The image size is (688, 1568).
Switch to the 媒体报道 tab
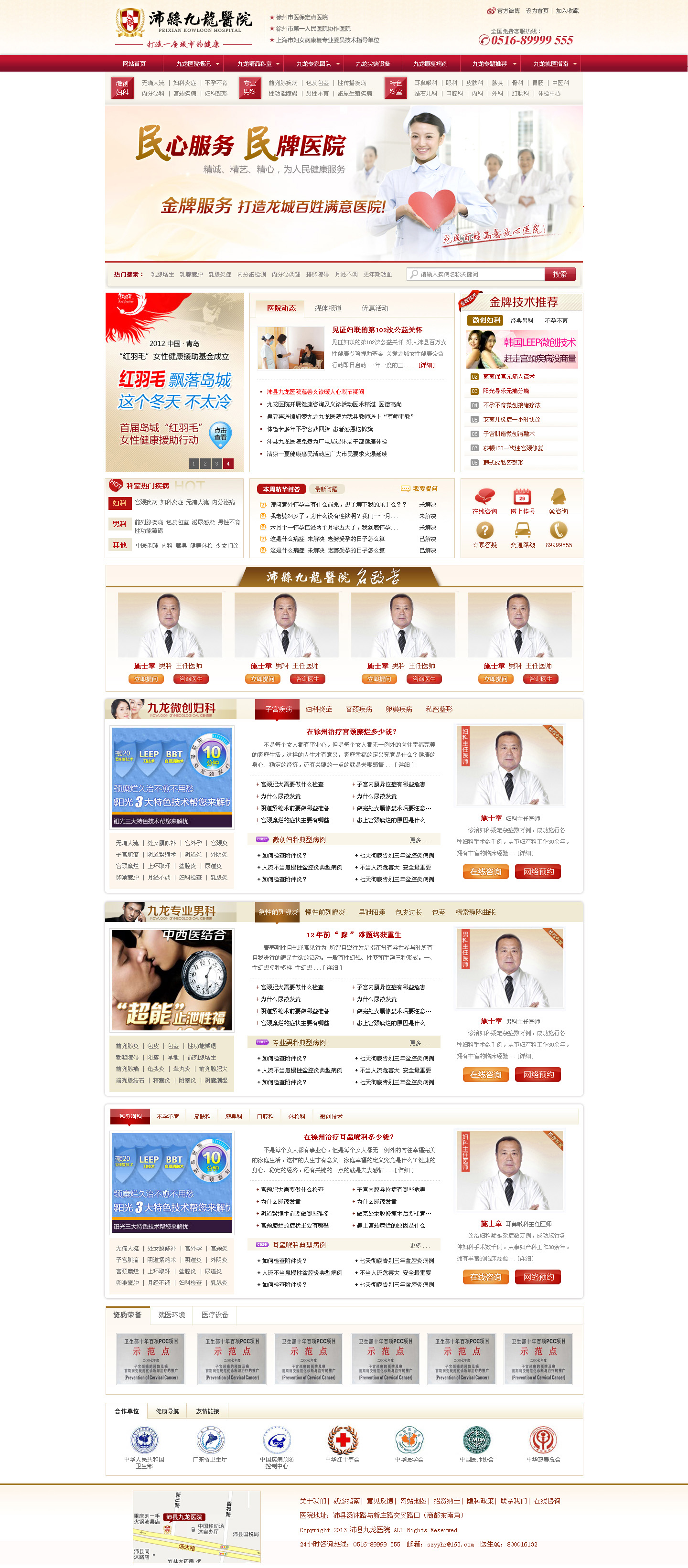(328, 308)
